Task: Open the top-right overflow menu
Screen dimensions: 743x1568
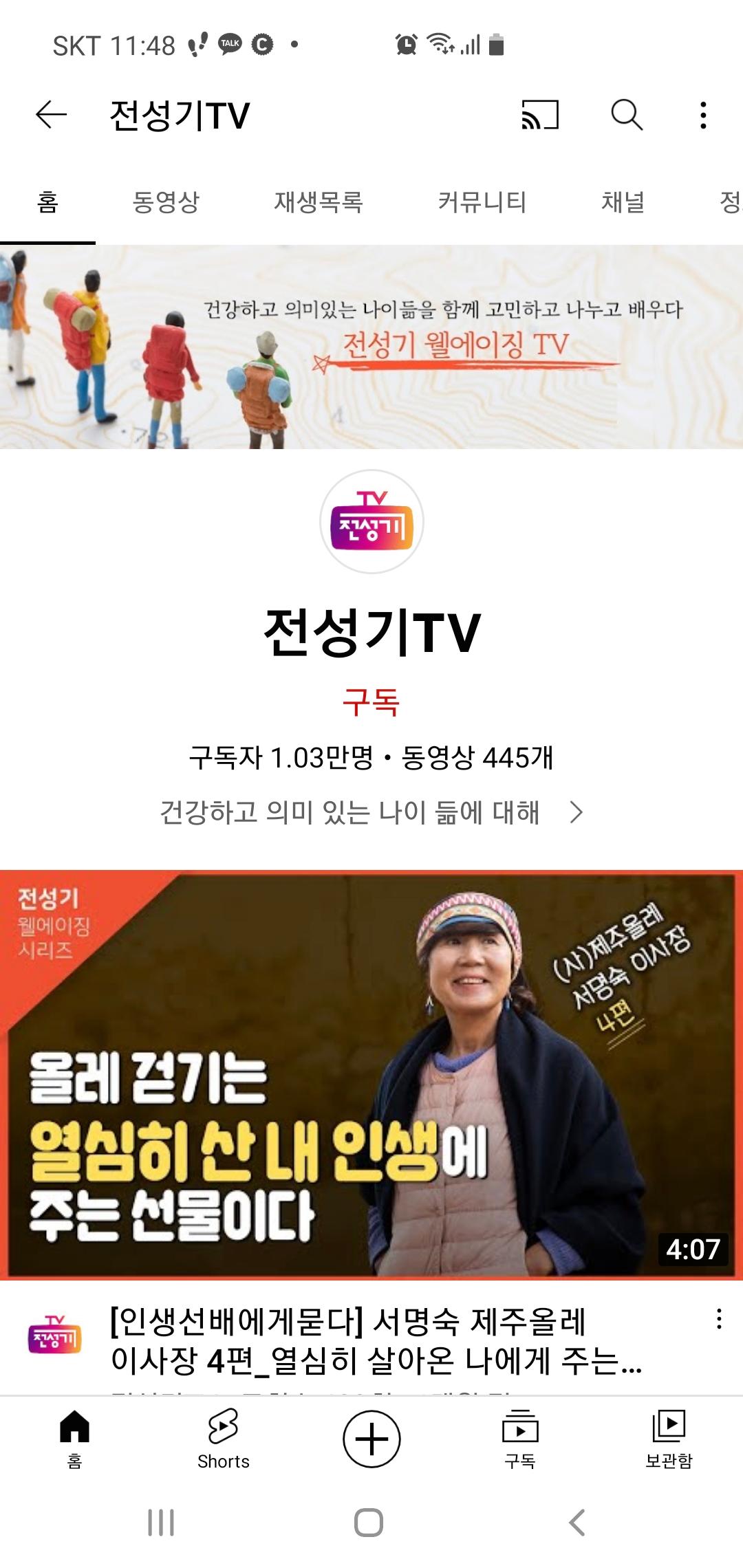Action: click(x=702, y=115)
